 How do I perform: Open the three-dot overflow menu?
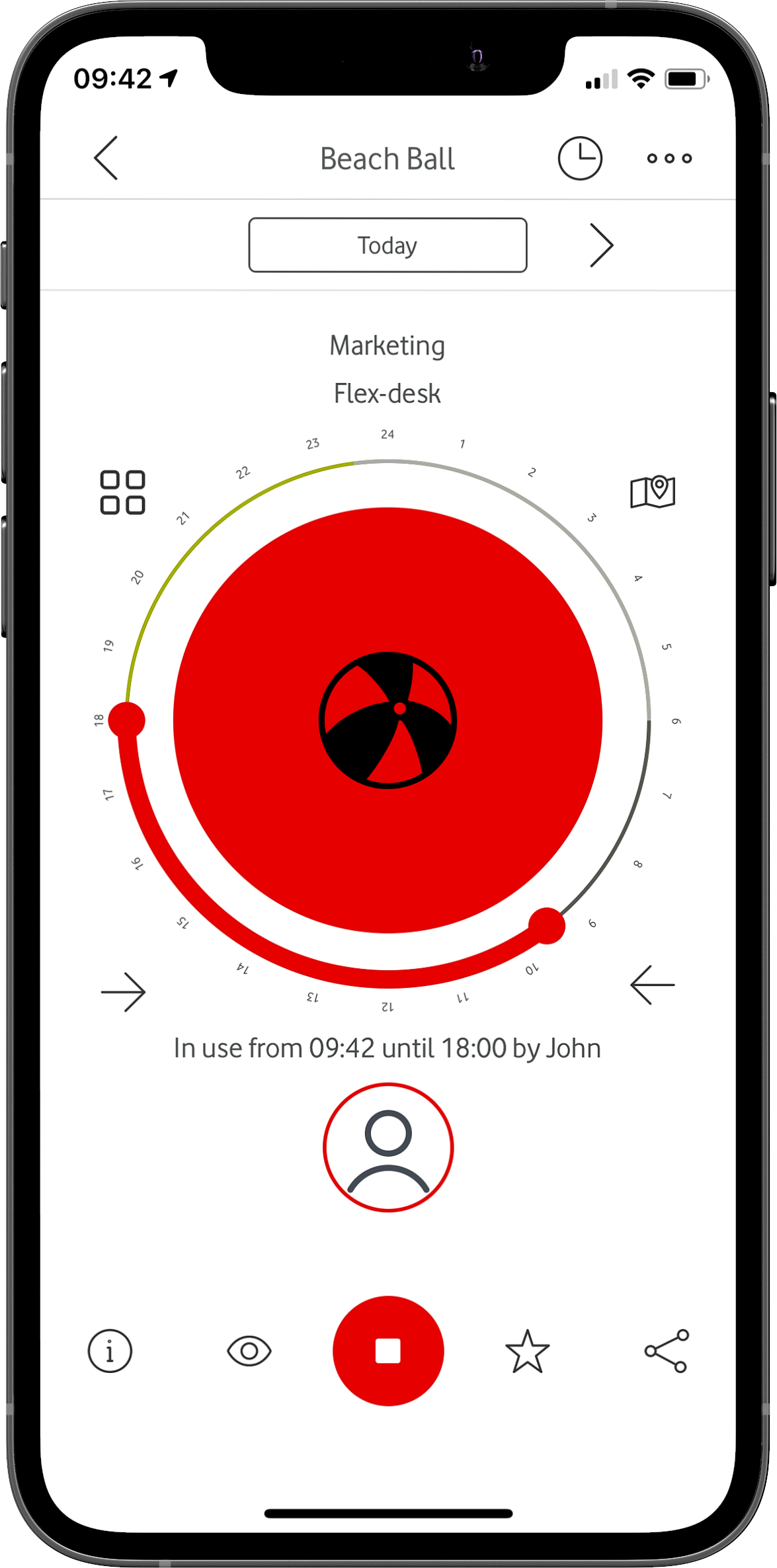point(669,159)
